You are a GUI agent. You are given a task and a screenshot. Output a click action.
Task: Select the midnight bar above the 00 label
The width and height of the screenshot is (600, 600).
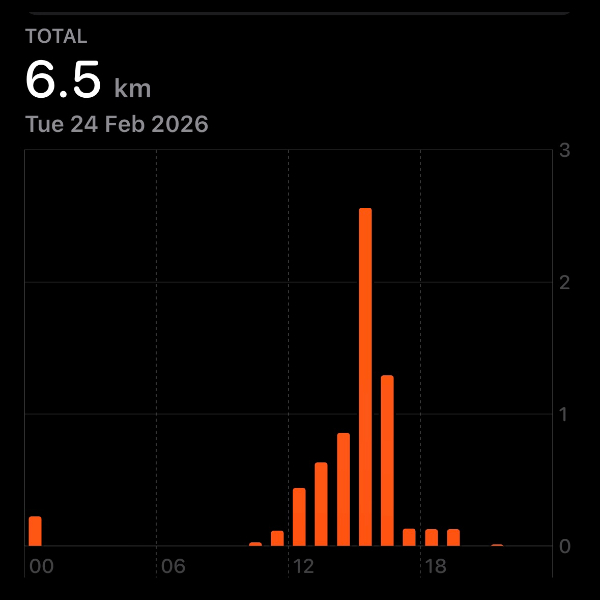pyautogui.click(x=35, y=531)
